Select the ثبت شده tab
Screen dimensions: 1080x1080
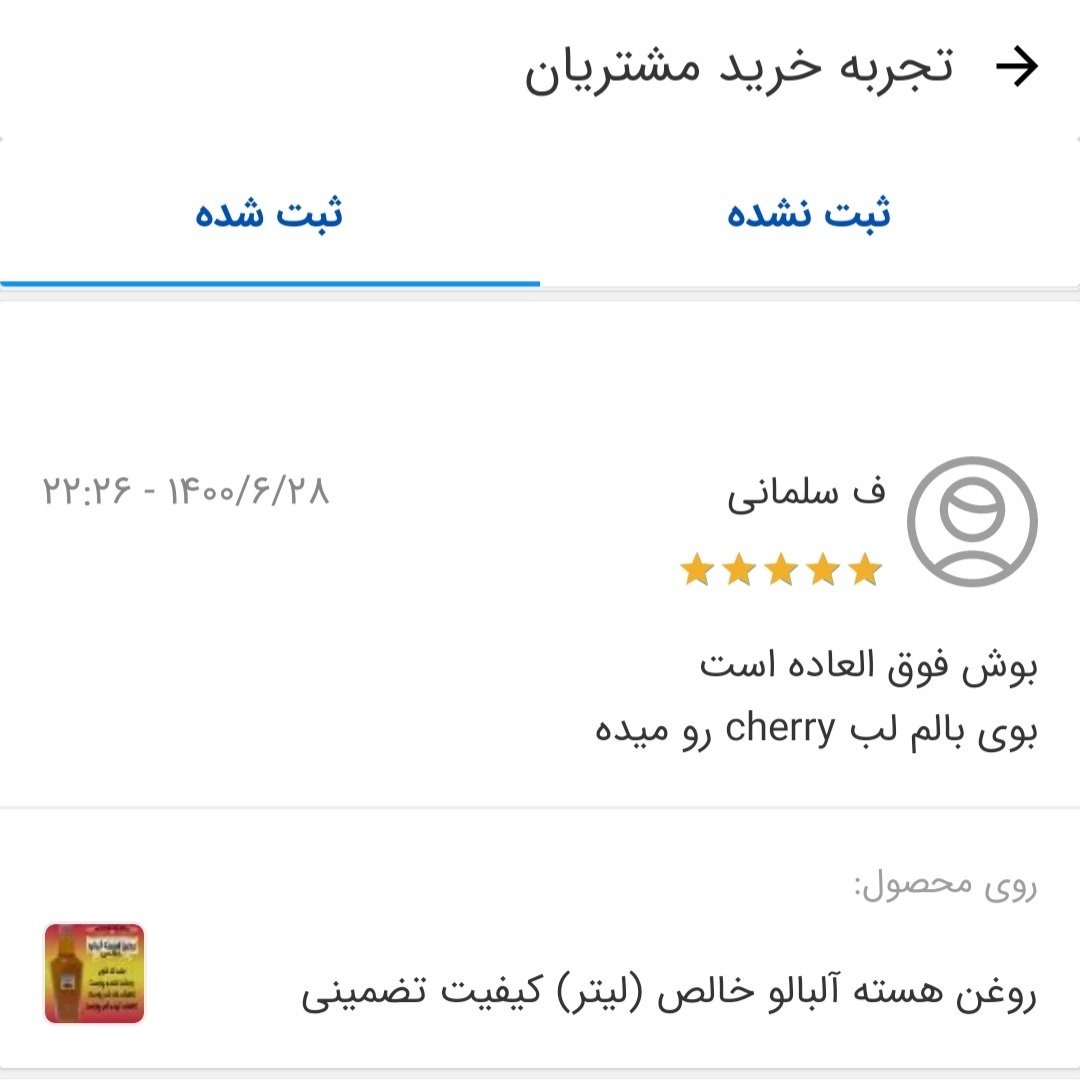click(x=269, y=214)
